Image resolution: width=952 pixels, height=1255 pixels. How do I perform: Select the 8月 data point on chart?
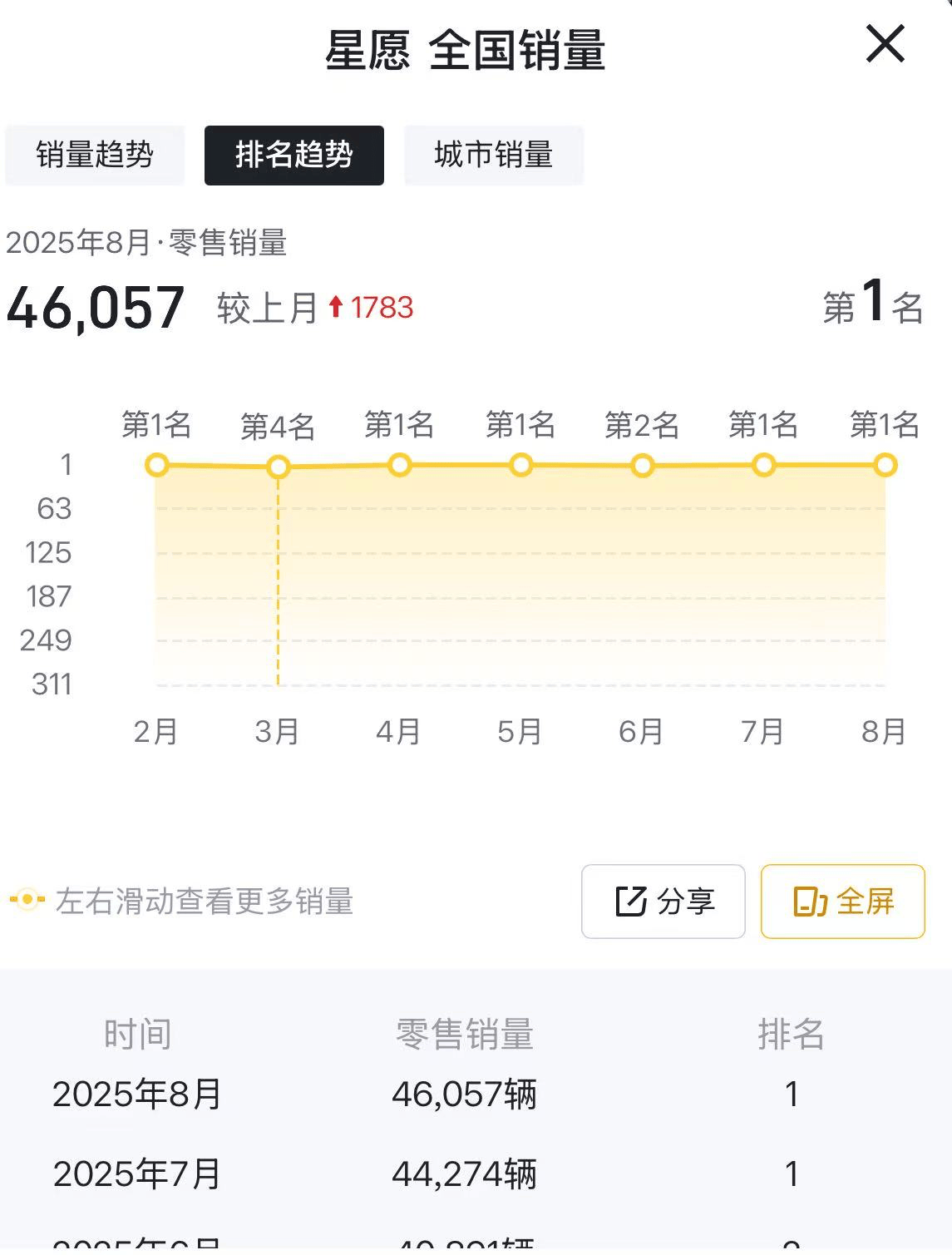pos(885,466)
